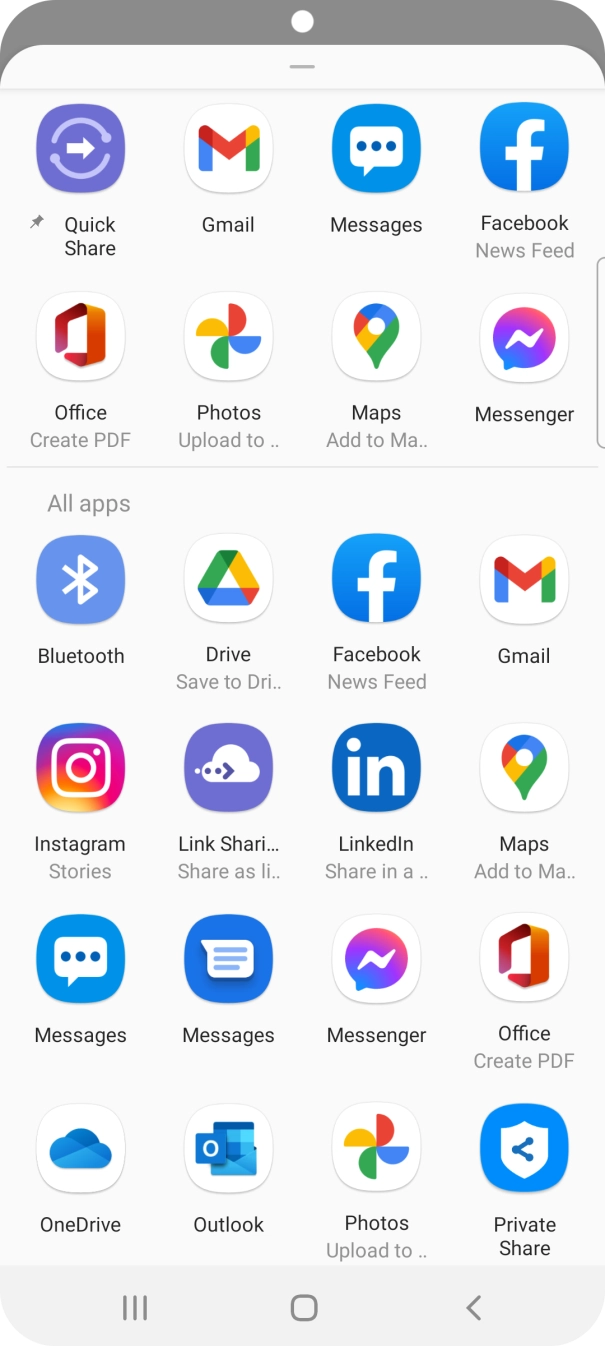605x1346 pixels.
Task: Go back with the navigation back button
Action: pyautogui.click(x=474, y=1307)
